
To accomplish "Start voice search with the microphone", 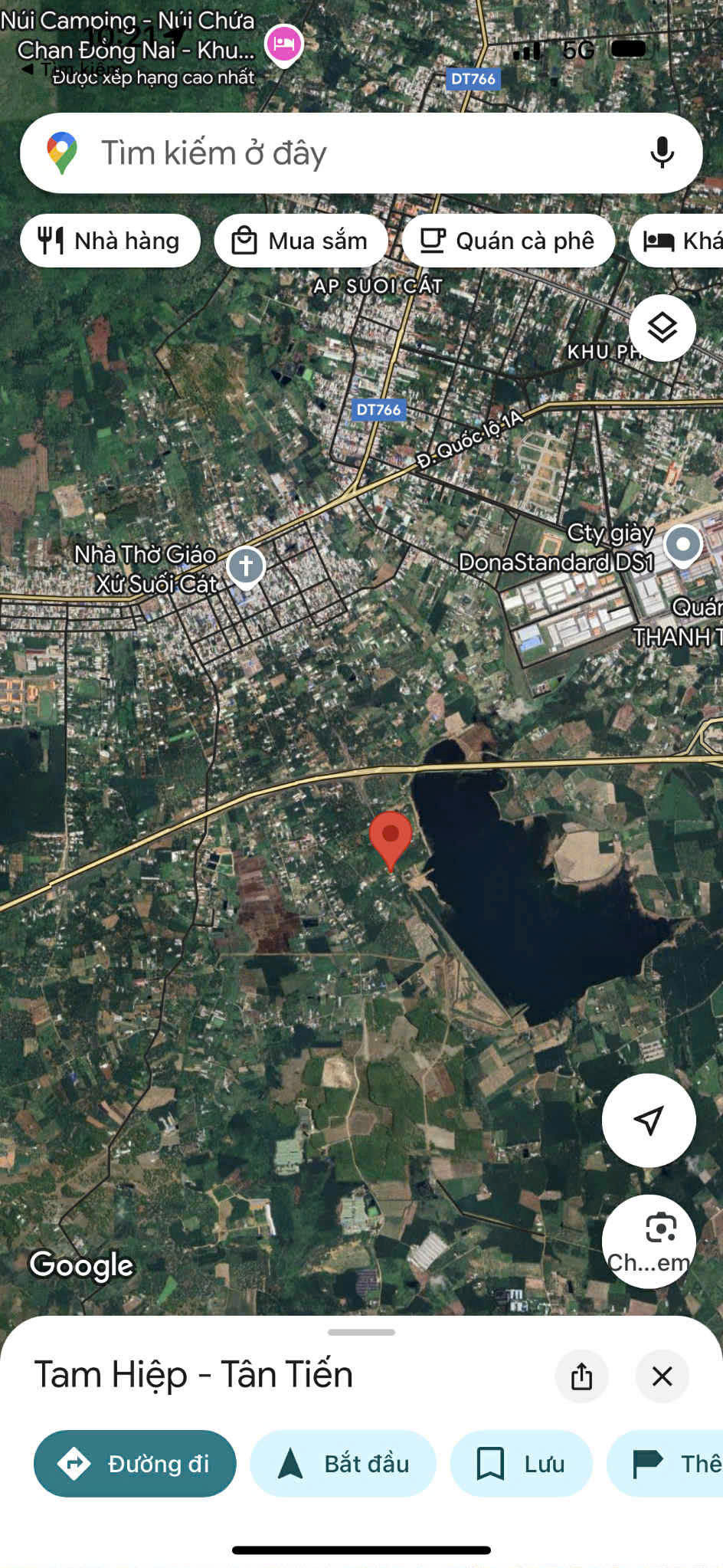I will (662, 153).
